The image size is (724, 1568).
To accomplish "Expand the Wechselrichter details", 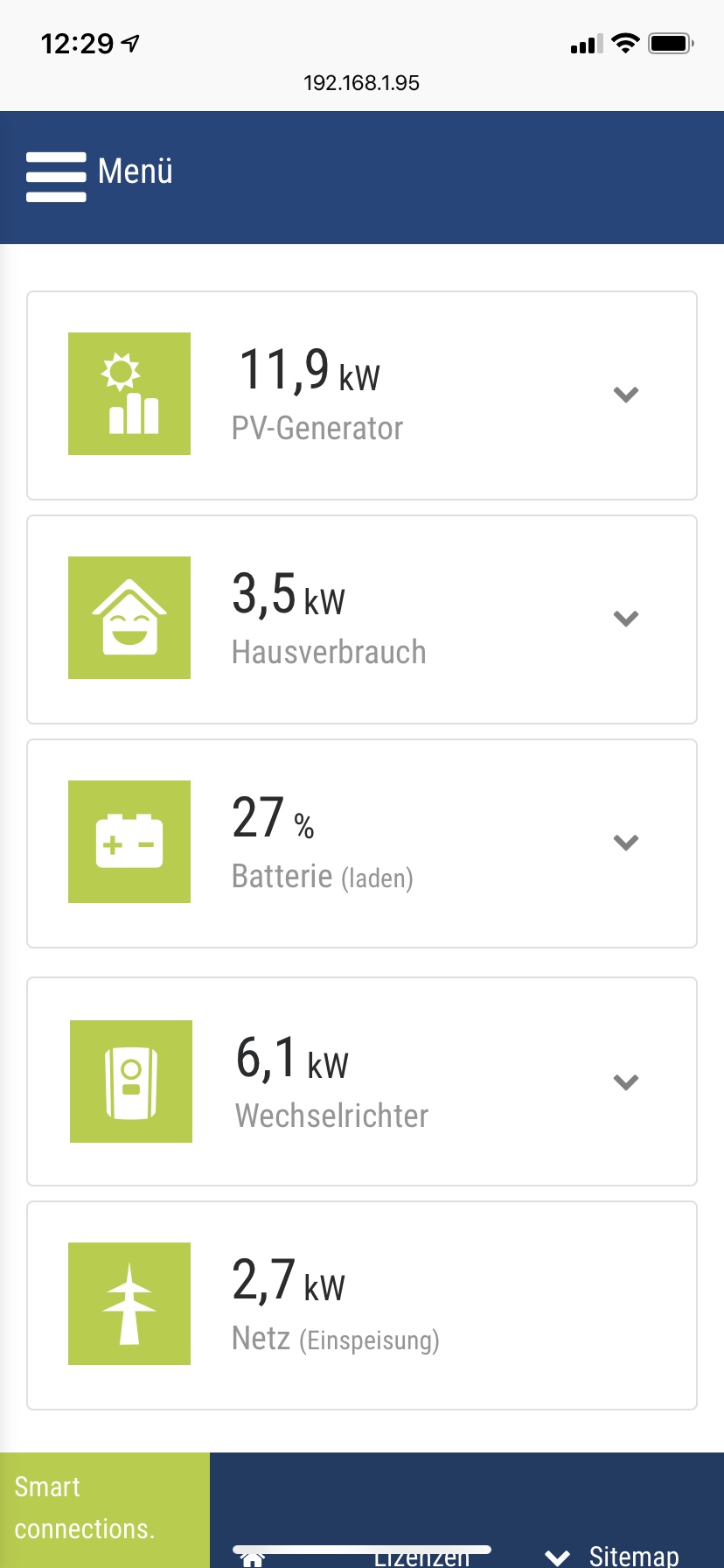I will point(625,1082).
